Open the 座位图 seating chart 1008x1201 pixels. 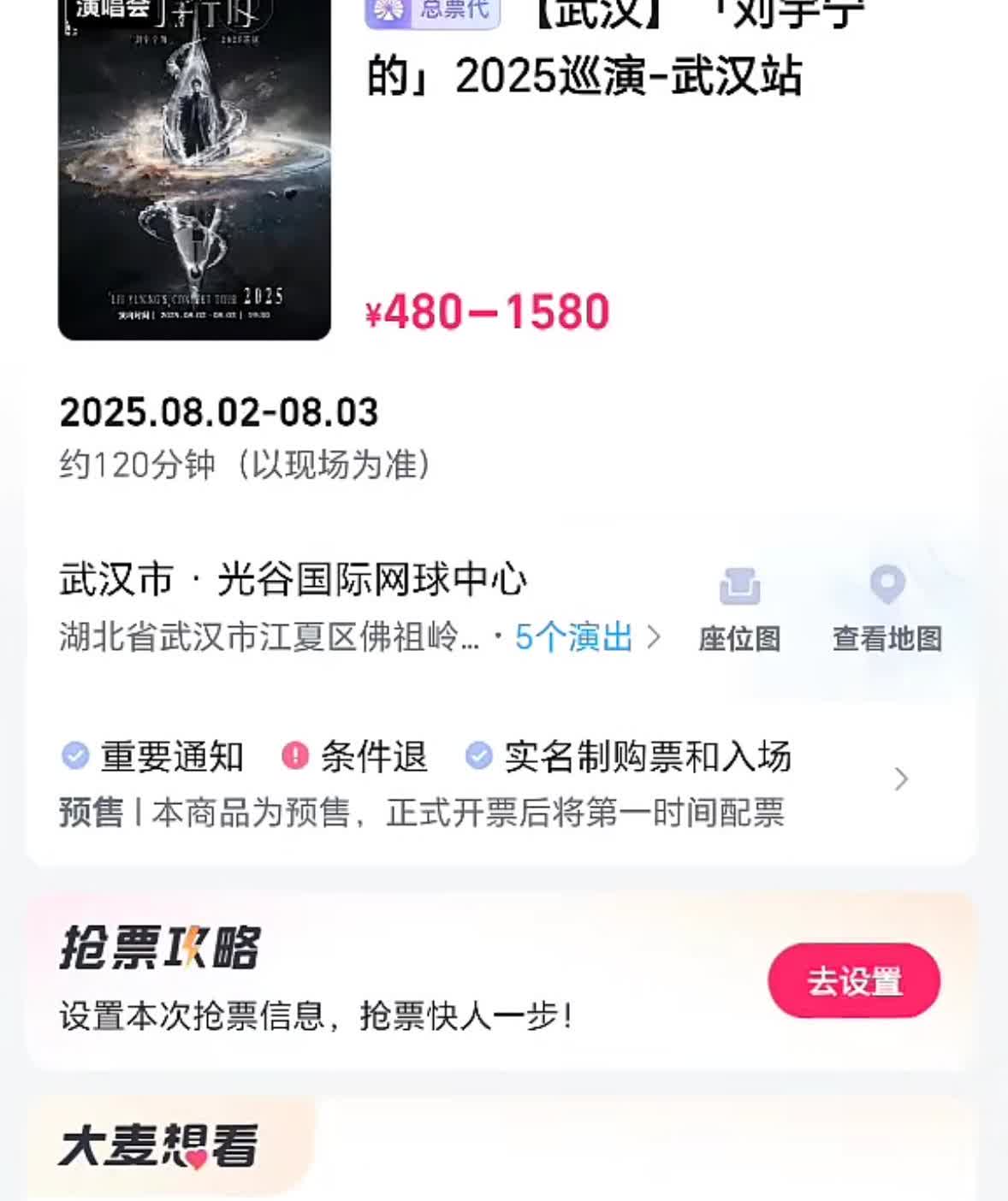click(739, 609)
